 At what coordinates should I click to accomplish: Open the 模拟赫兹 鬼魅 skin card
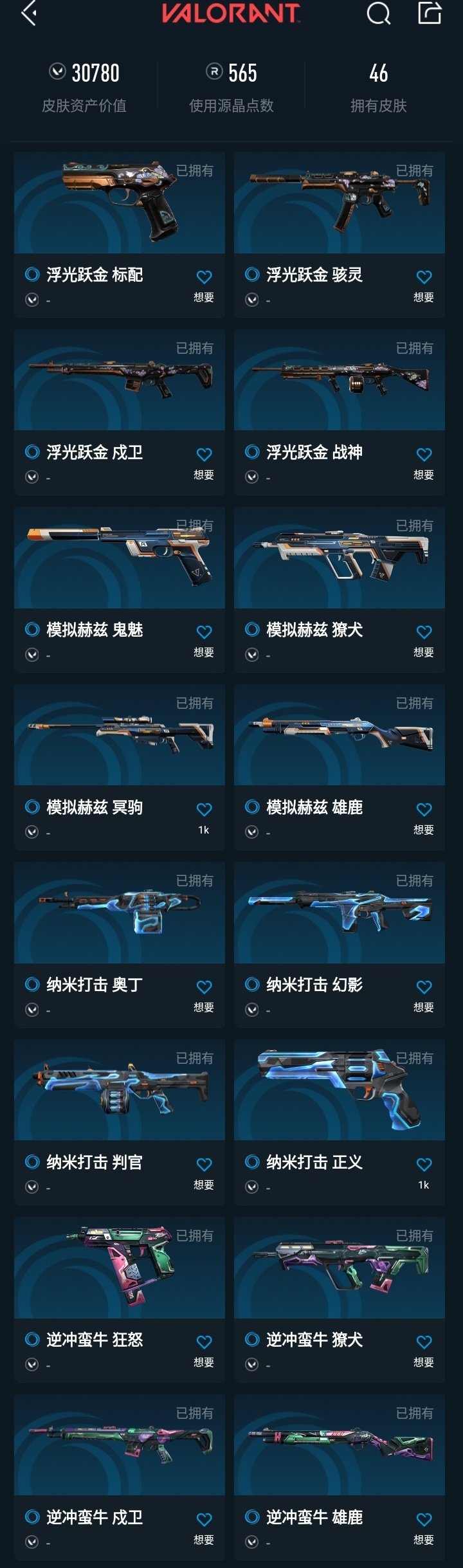click(119, 558)
